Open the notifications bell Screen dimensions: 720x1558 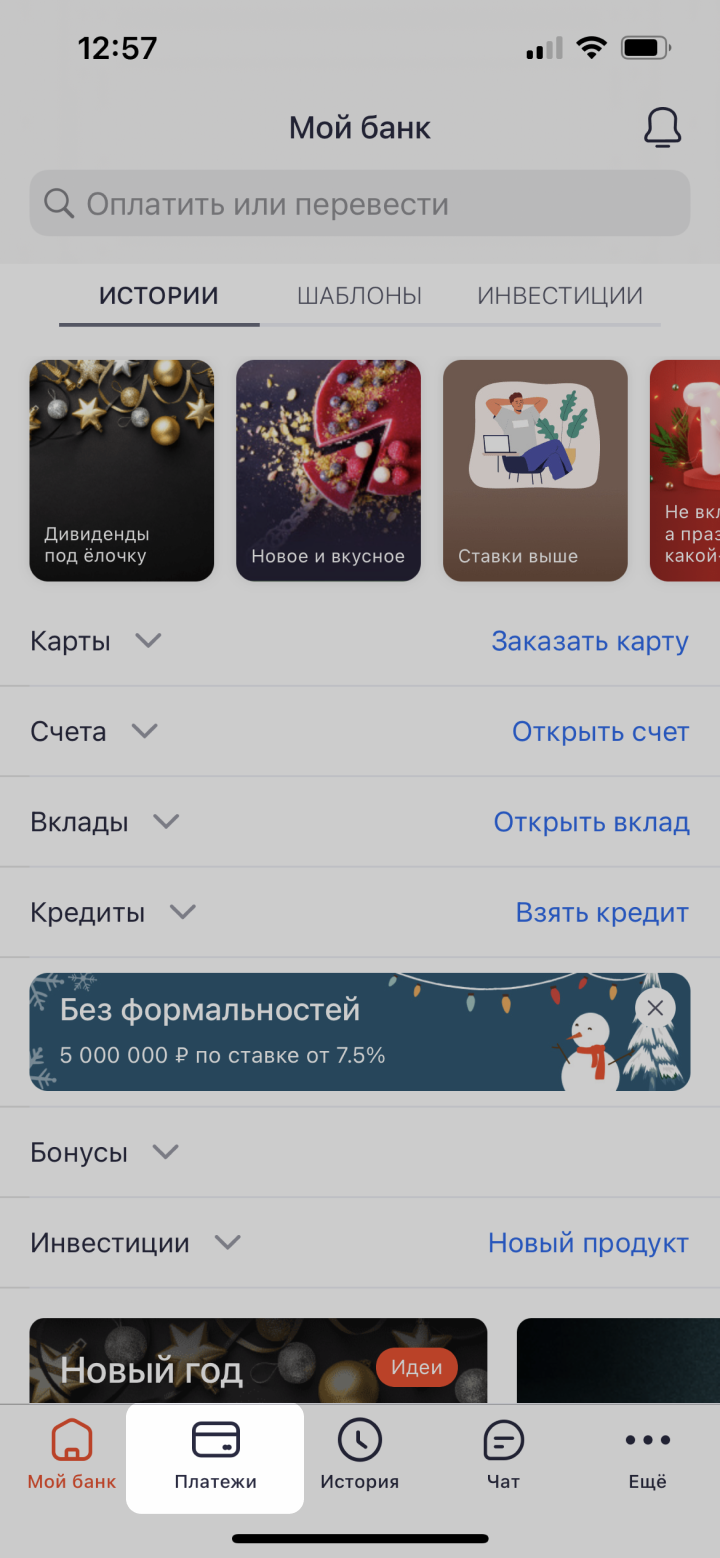662,128
